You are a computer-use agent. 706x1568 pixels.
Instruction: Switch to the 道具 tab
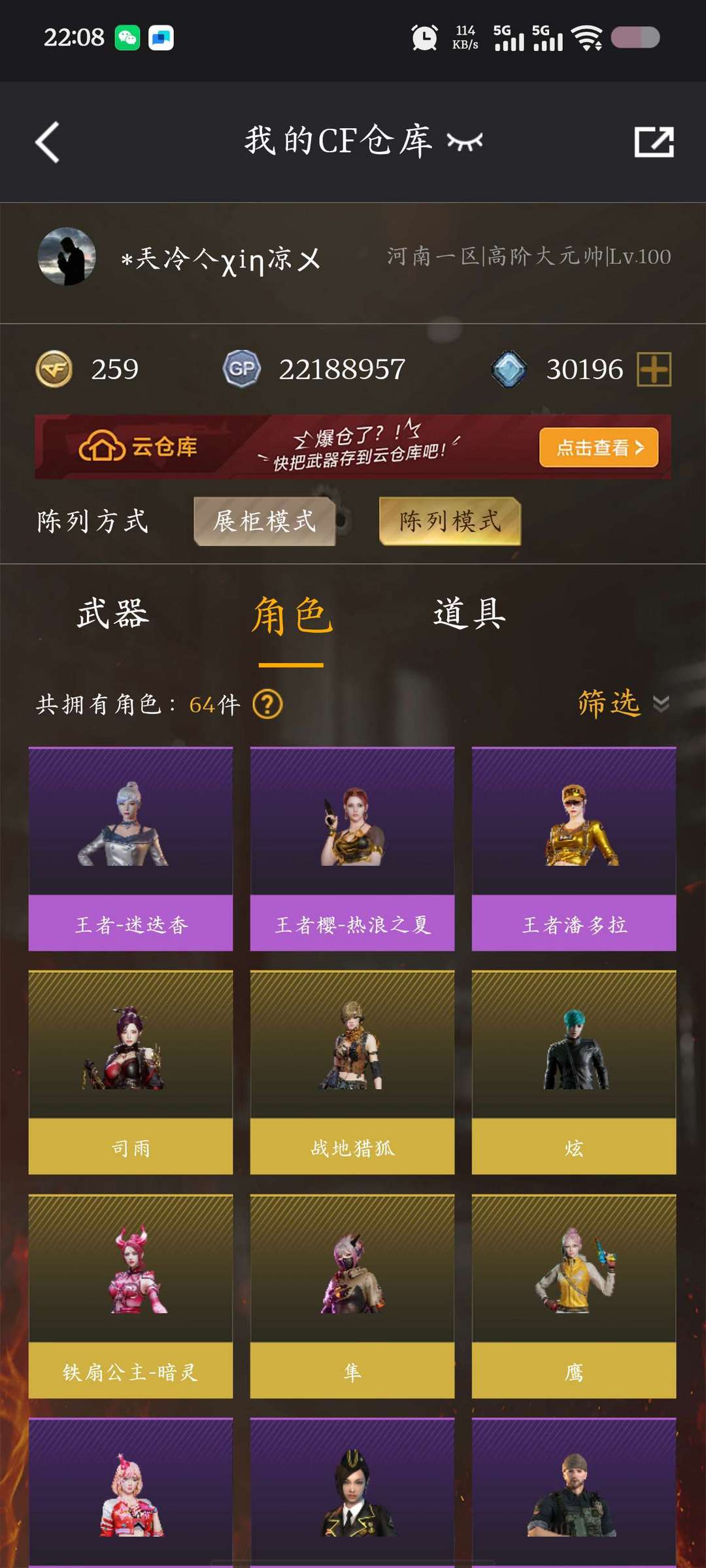click(x=469, y=614)
